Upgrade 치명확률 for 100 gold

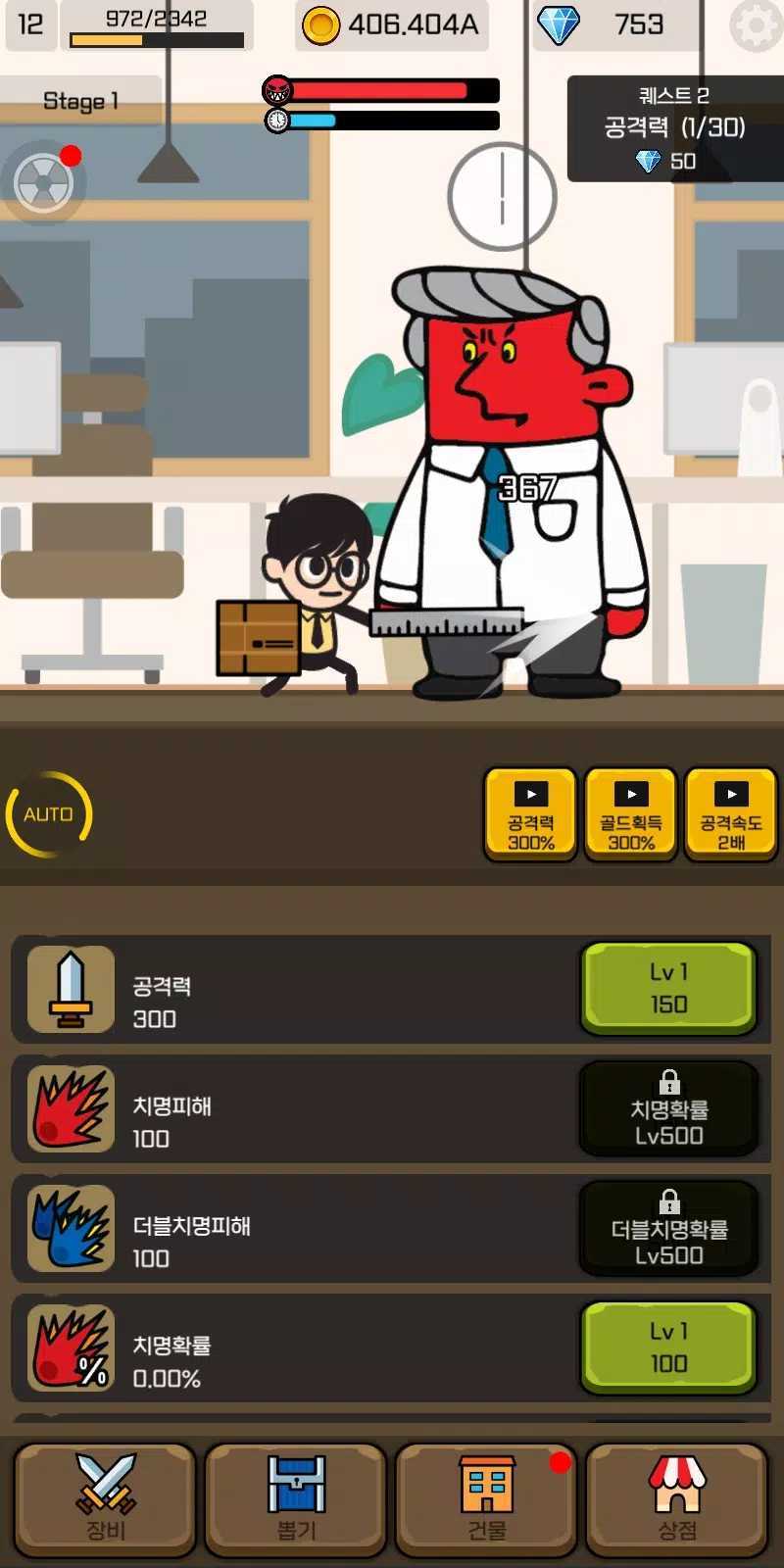pos(668,1347)
